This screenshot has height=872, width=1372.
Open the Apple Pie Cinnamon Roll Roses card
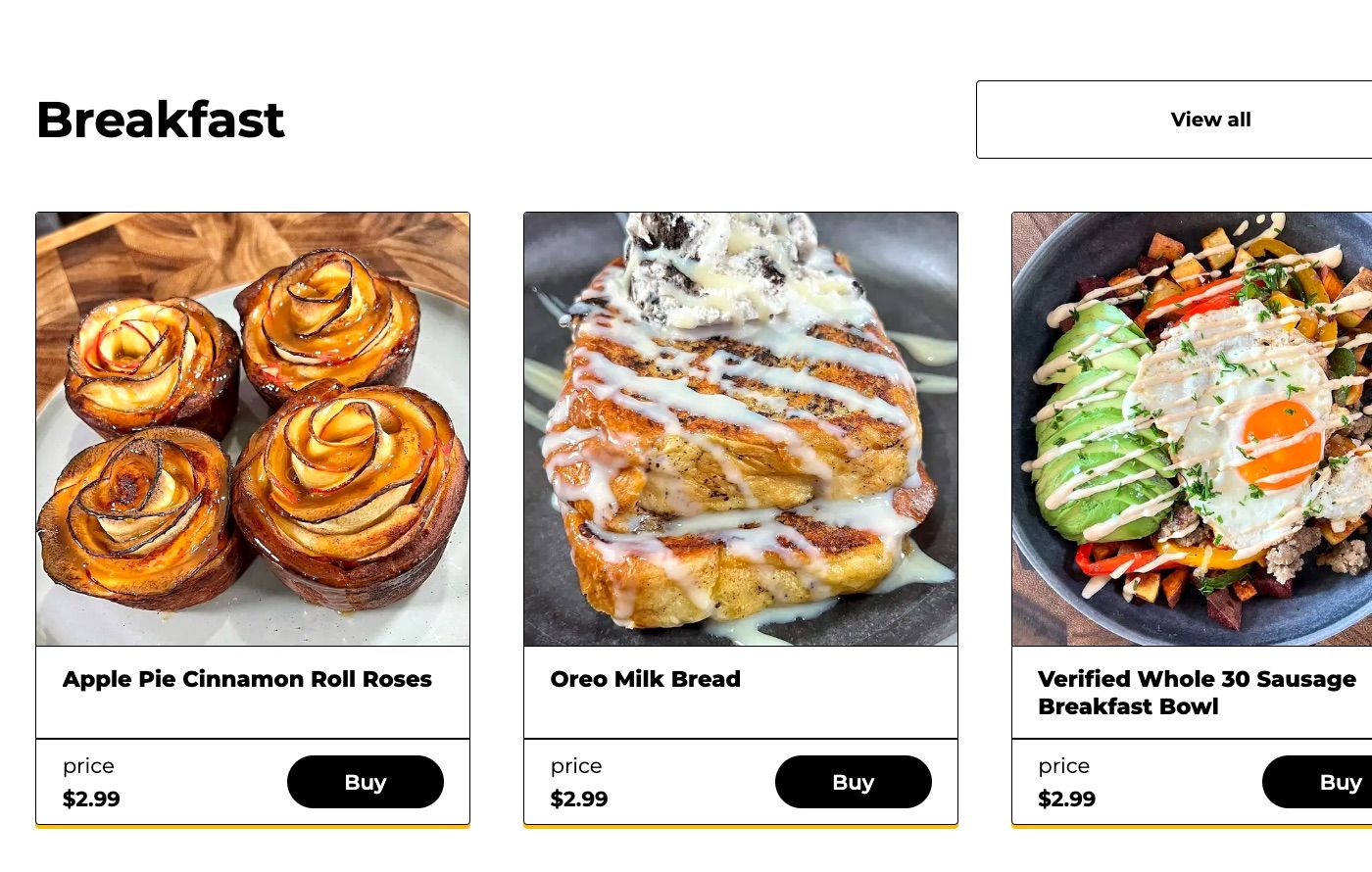(253, 429)
